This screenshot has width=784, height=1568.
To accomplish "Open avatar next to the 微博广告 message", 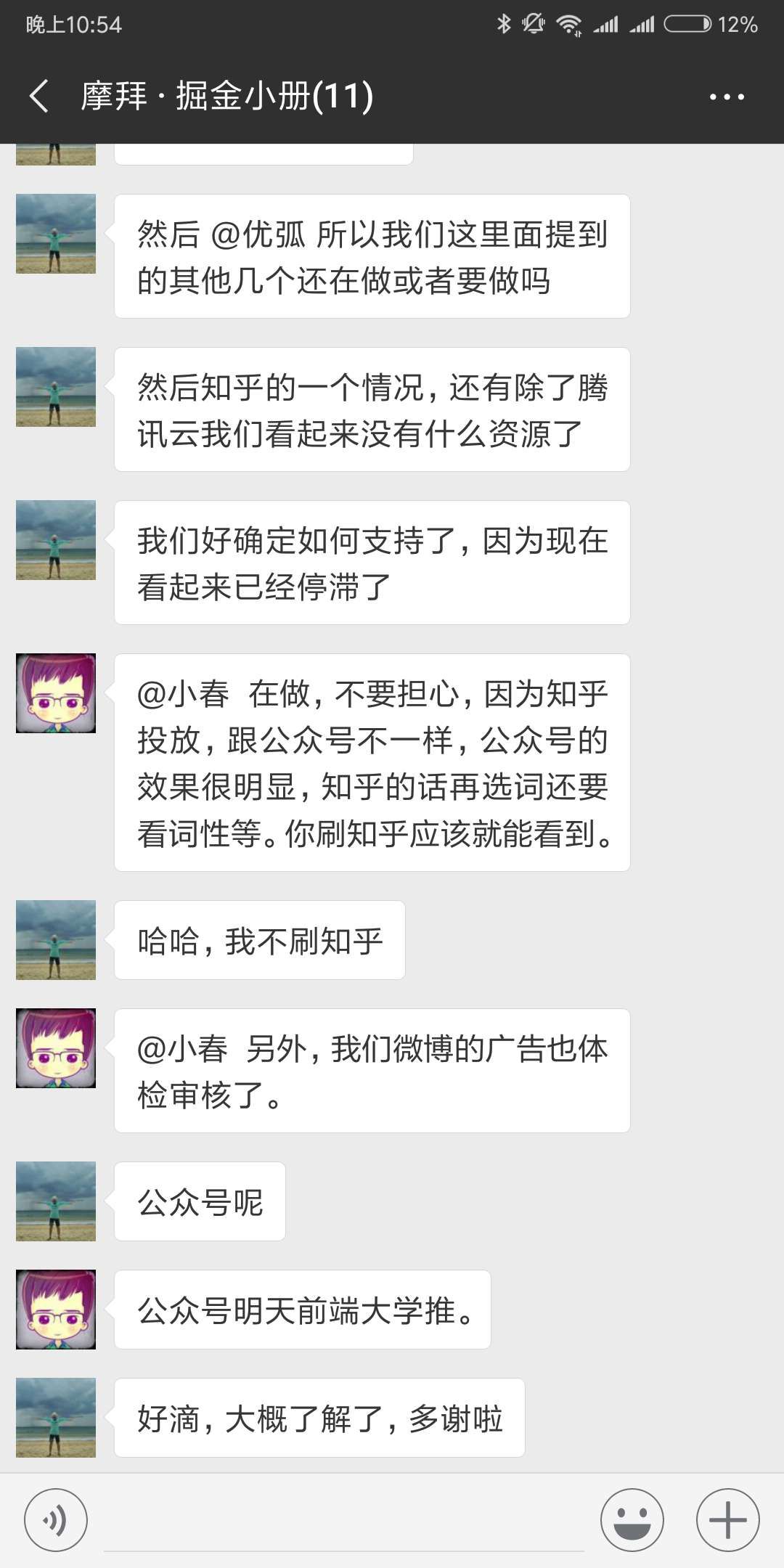I will 56,1048.
